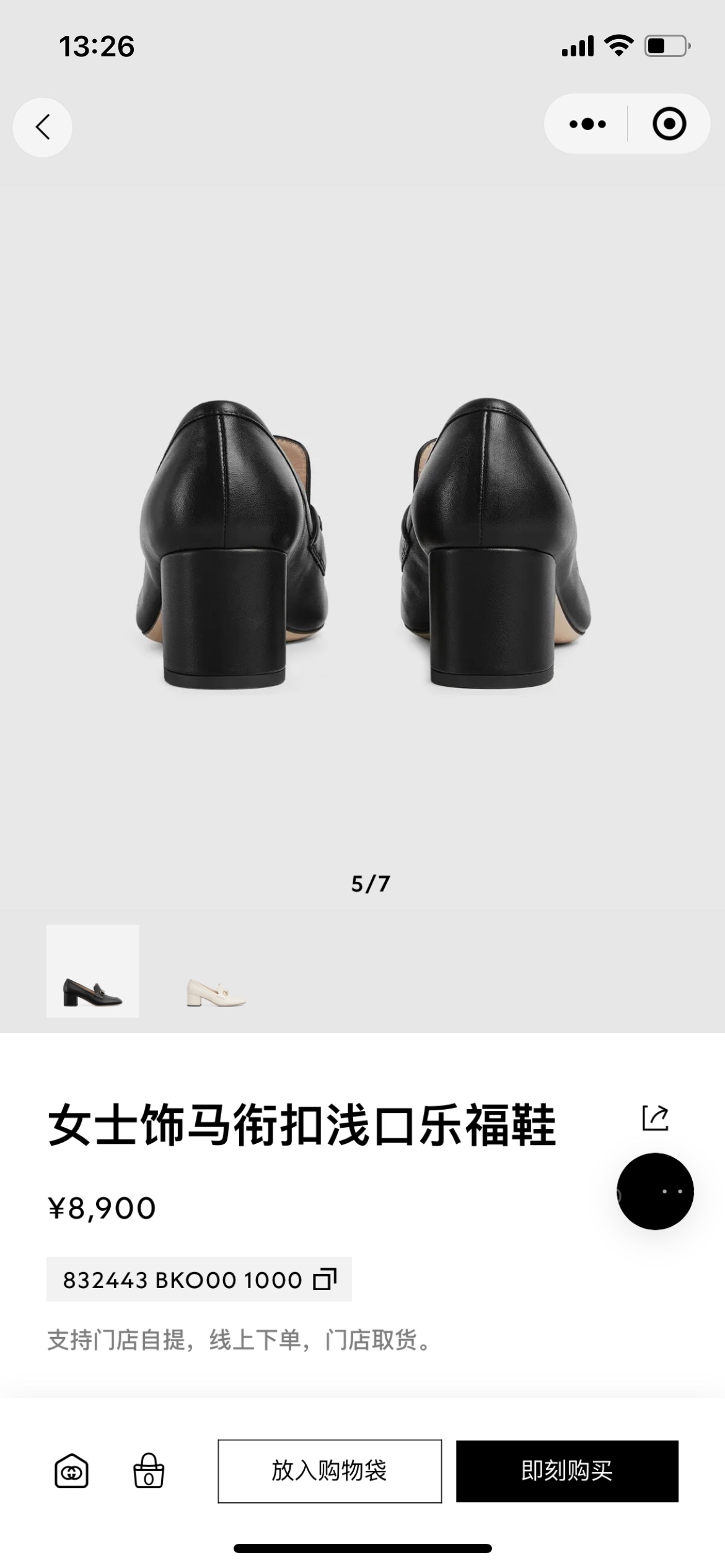
Task: Tap 即刻购买 to buy now
Action: click(x=567, y=1471)
